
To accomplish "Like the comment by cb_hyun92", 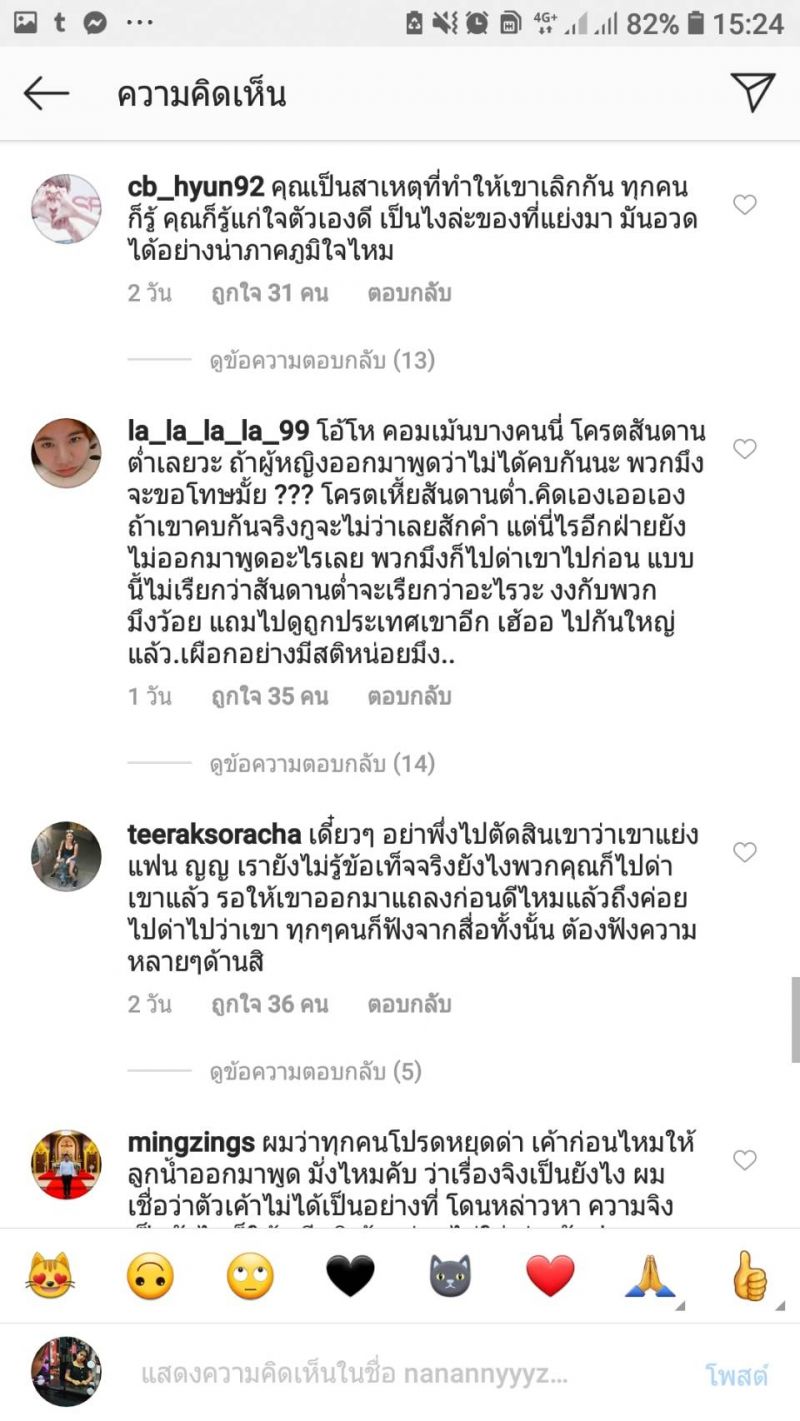I will pos(744,205).
